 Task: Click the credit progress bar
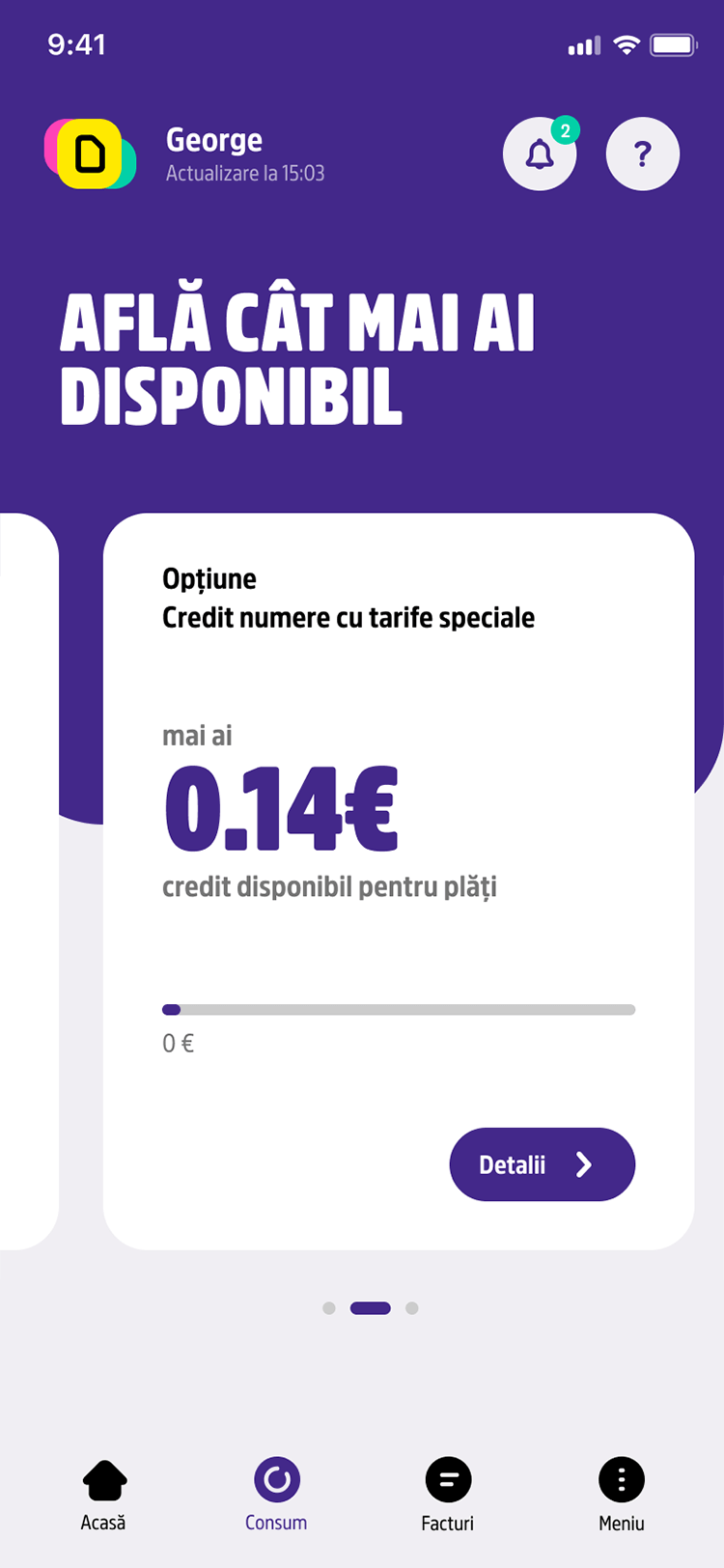399,1009
